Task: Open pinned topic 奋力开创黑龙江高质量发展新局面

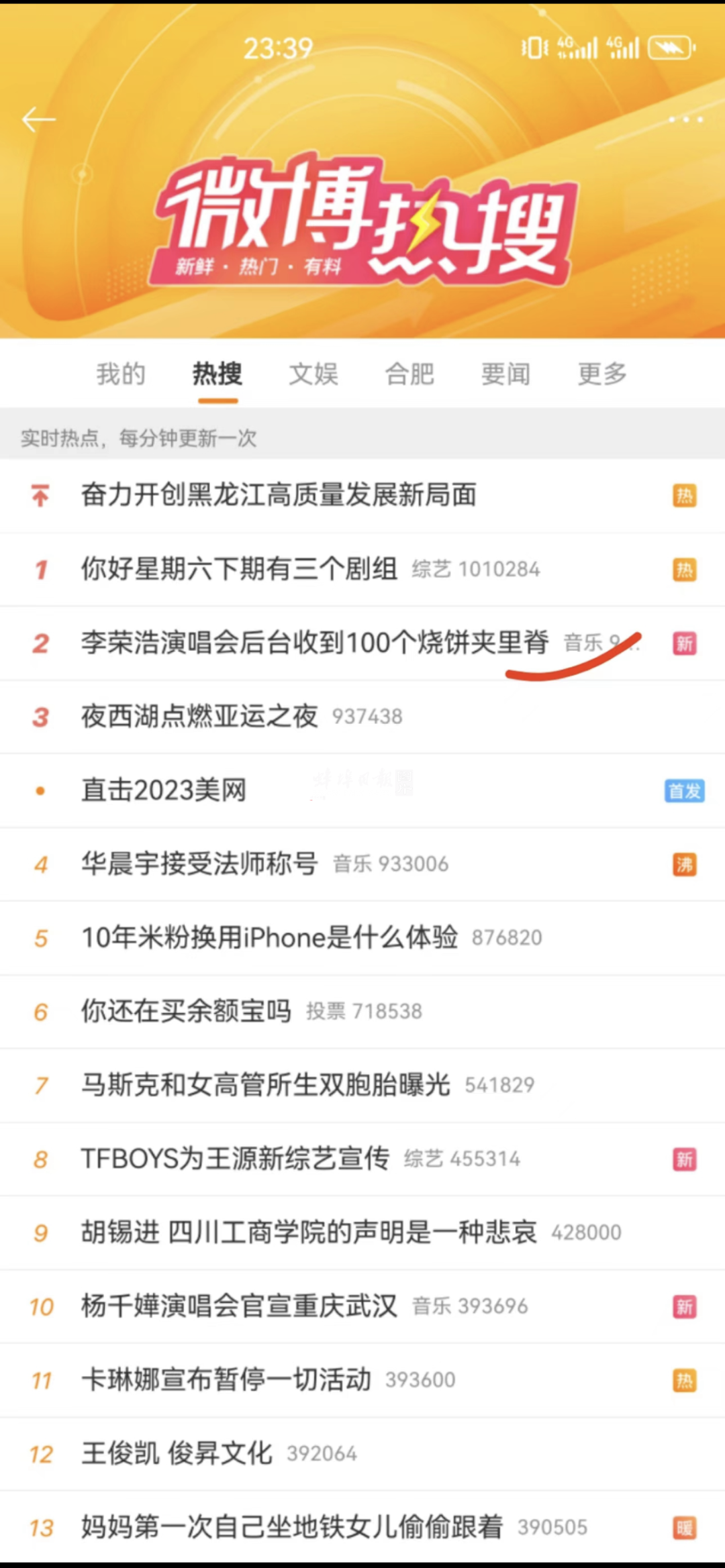Action: 279,496
